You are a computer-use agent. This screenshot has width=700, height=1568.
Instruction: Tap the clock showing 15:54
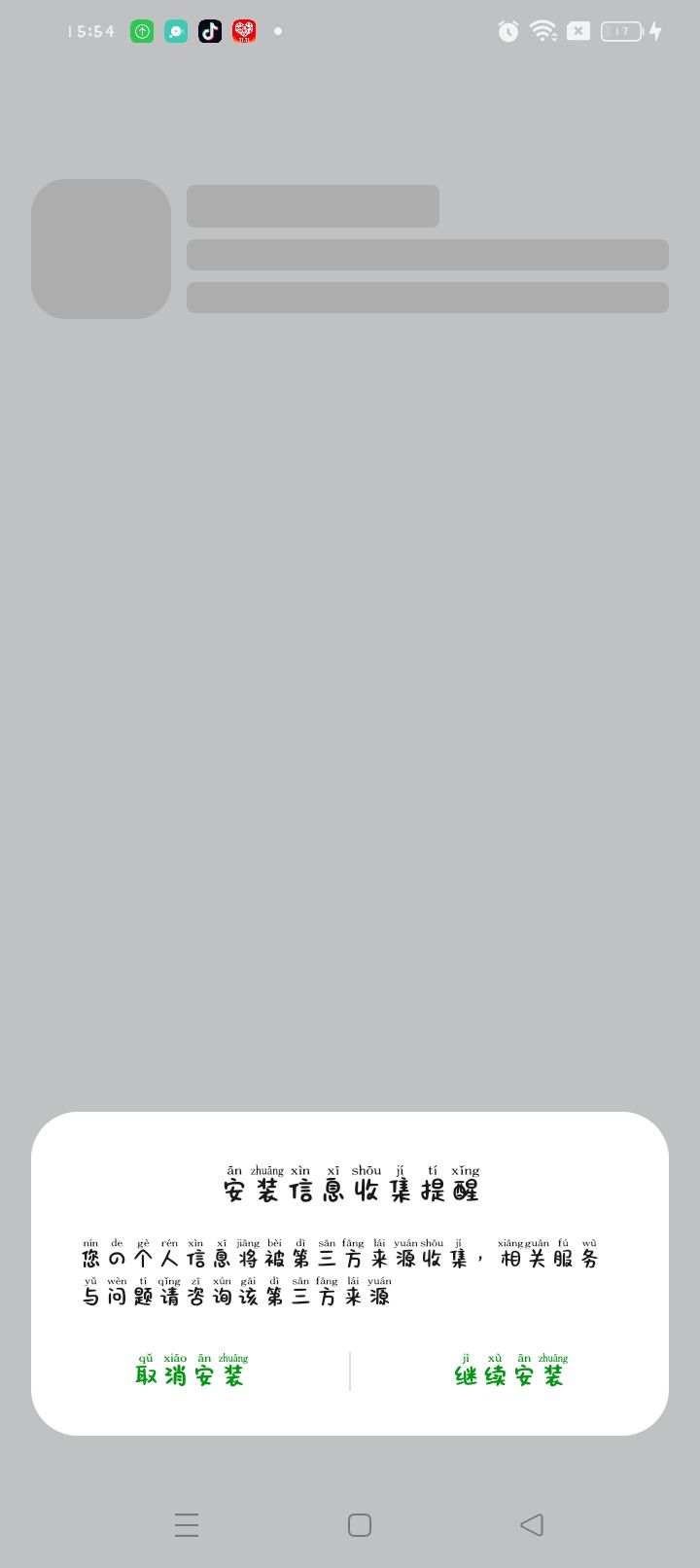coord(90,31)
